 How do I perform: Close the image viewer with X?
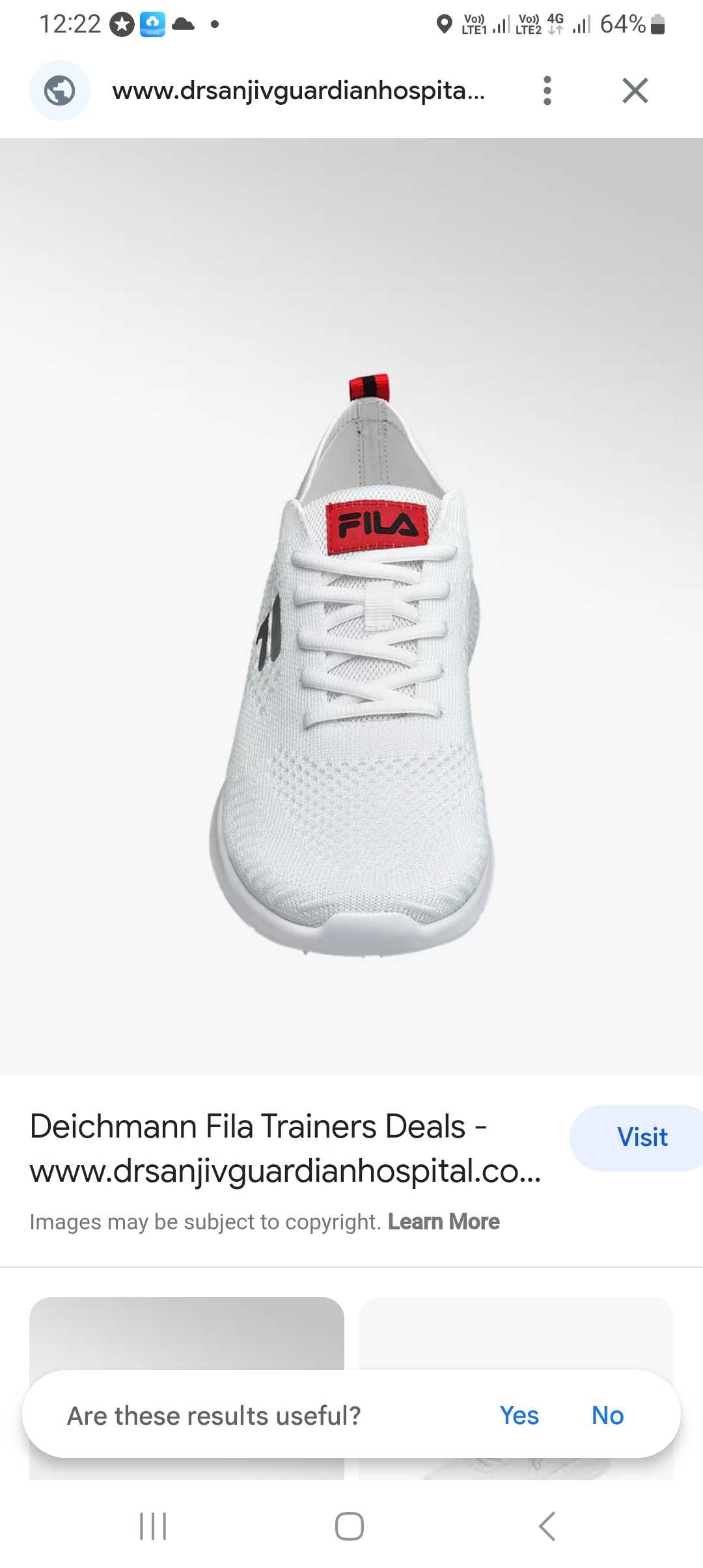[x=635, y=91]
